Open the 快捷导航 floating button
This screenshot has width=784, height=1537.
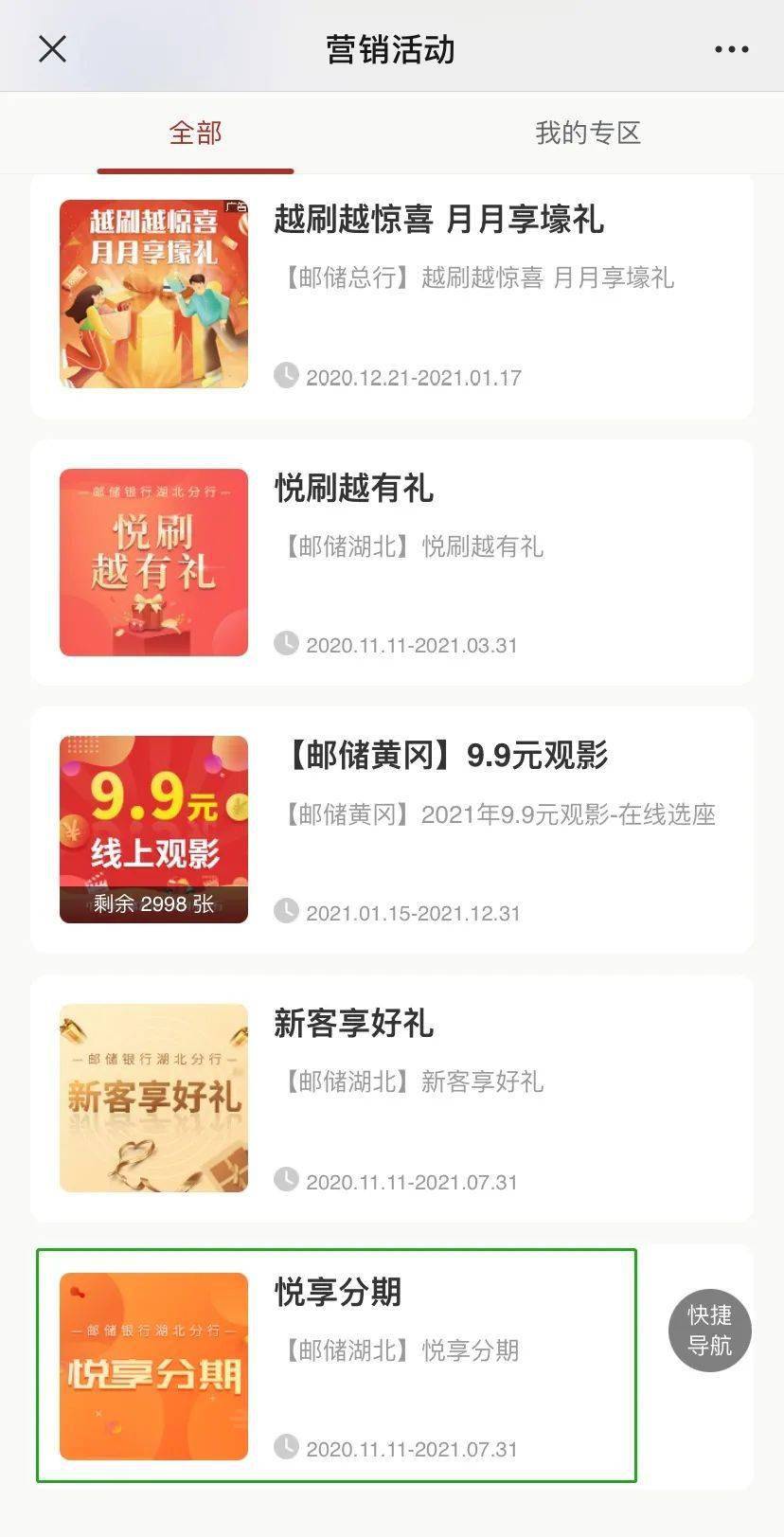[x=709, y=1331]
